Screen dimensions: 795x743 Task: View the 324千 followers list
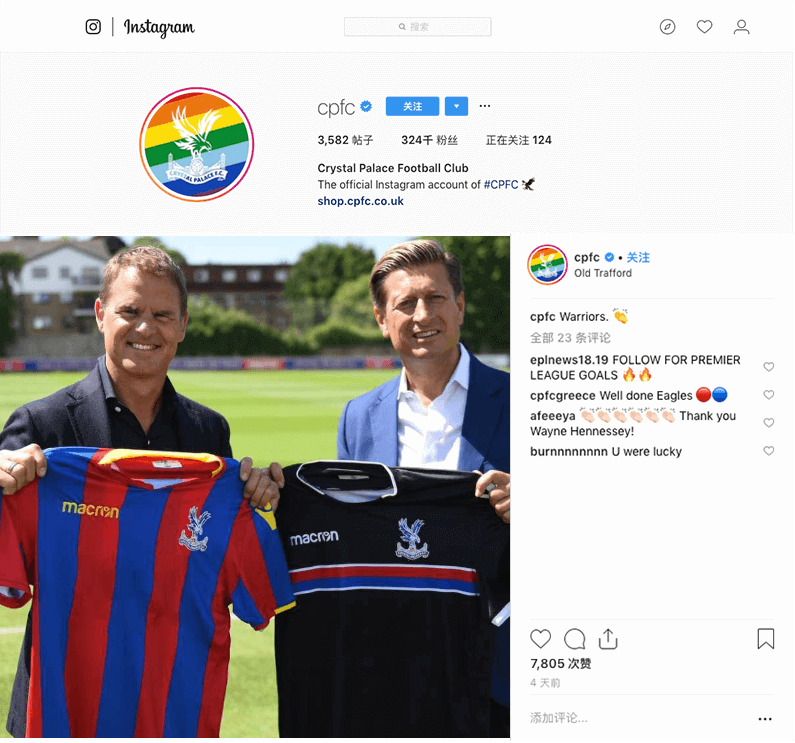(429, 140)
